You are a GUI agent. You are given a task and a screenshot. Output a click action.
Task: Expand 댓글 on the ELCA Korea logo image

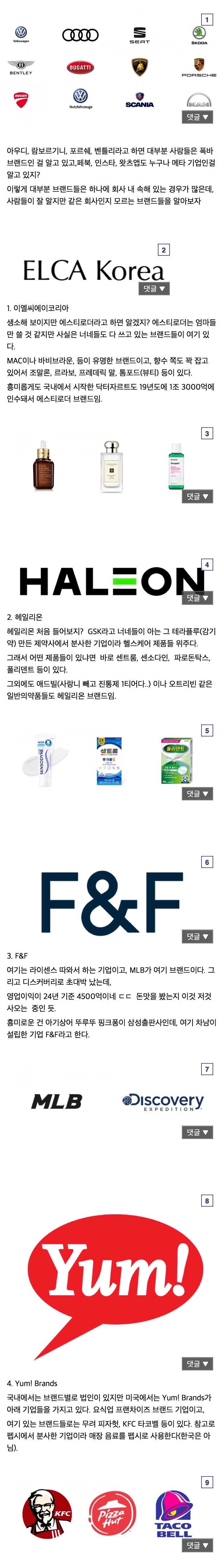[x=155, y=288]
